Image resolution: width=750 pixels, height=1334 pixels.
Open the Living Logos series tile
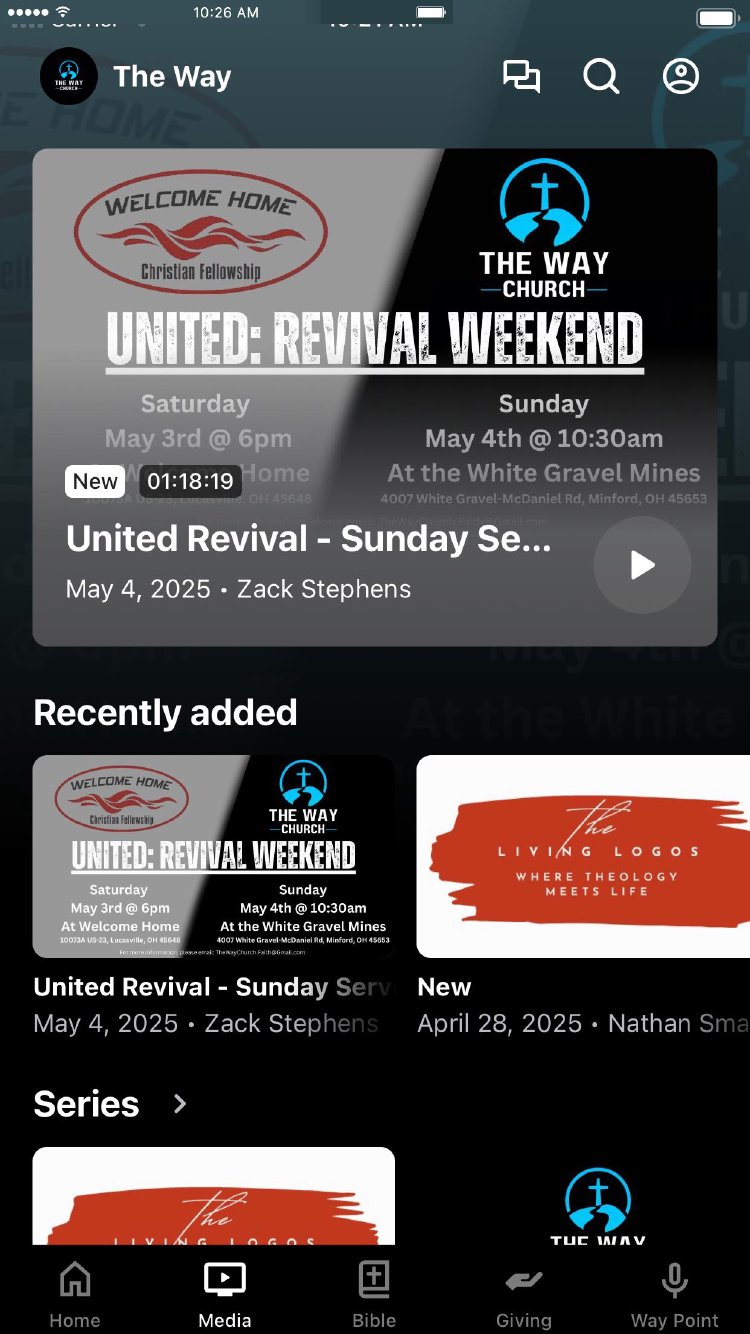tap(214, 1196)
